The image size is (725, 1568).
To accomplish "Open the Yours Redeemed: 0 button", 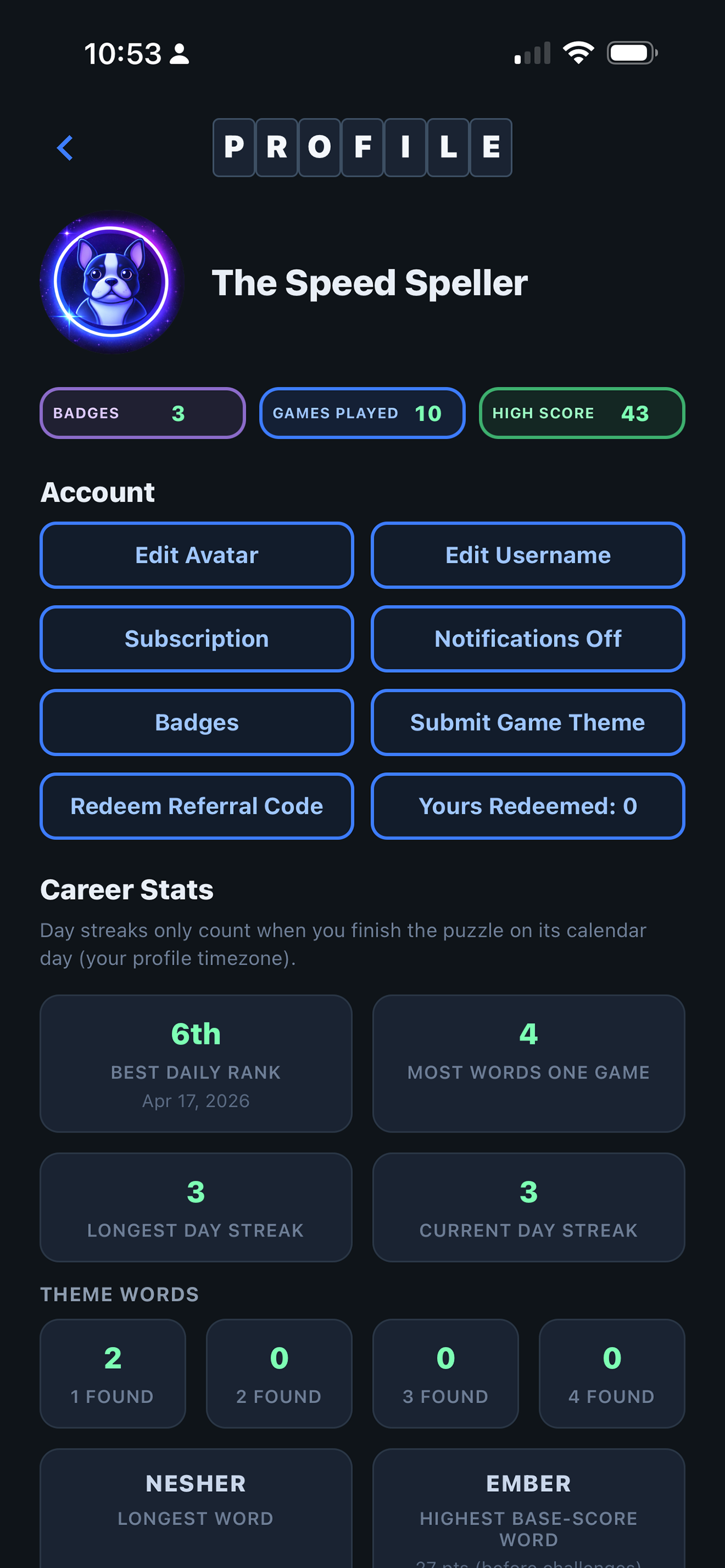I will tap(528, 806).
